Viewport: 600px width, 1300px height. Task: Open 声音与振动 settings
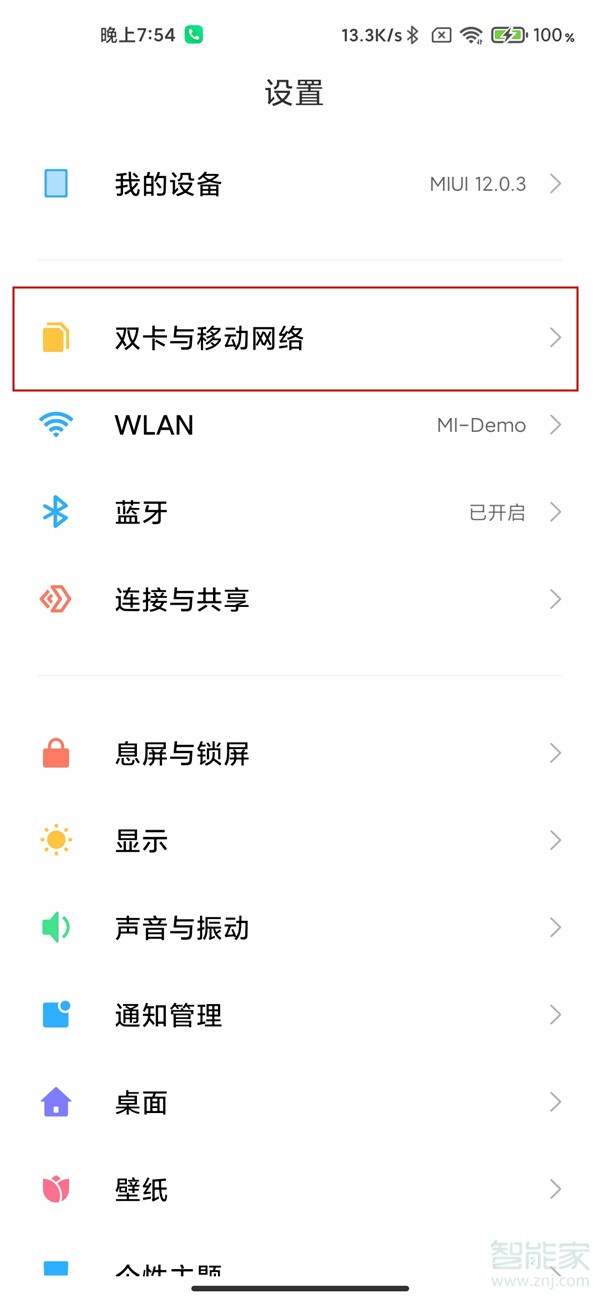300,928
